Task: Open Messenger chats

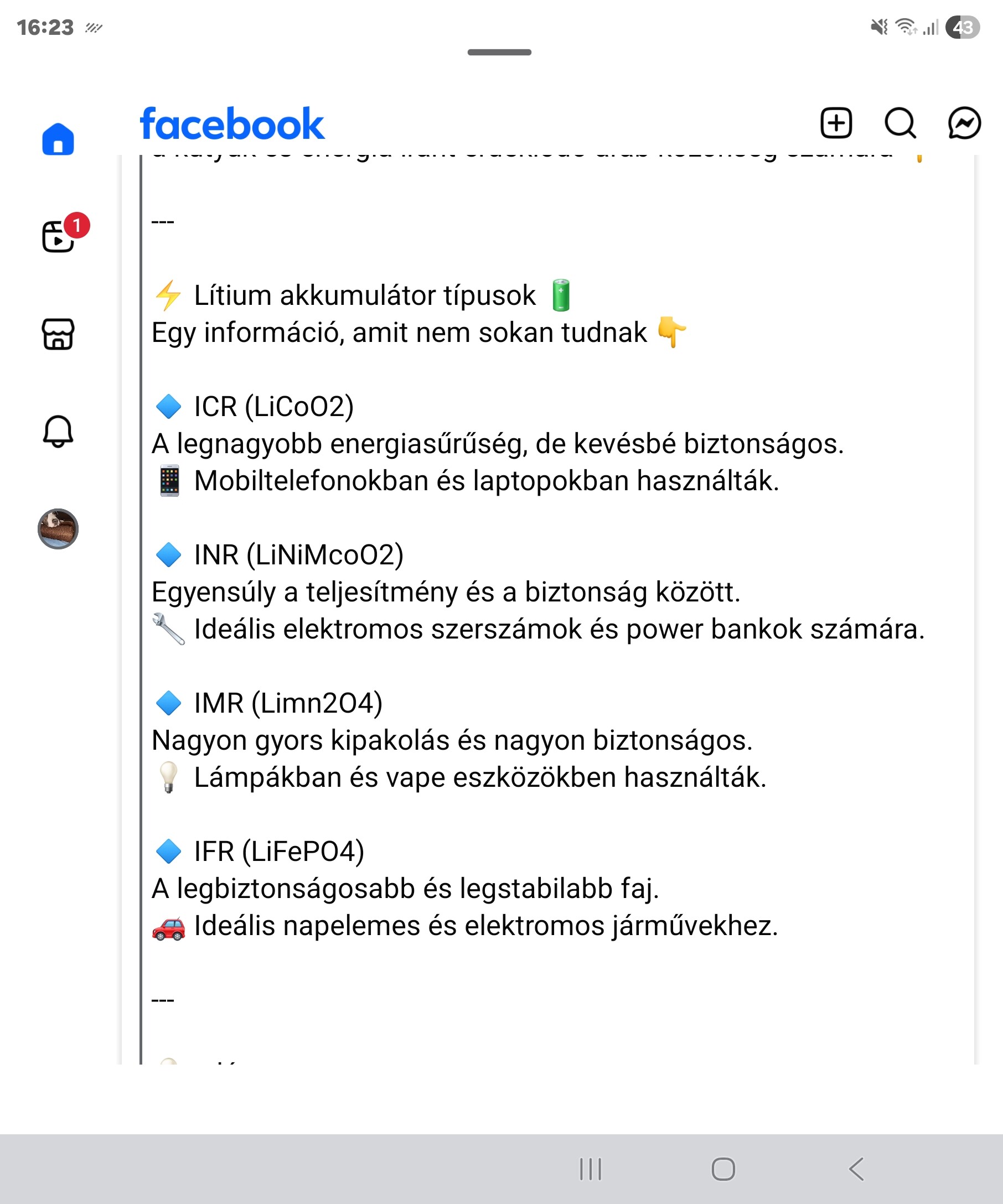Action: (x=964, y=123)
